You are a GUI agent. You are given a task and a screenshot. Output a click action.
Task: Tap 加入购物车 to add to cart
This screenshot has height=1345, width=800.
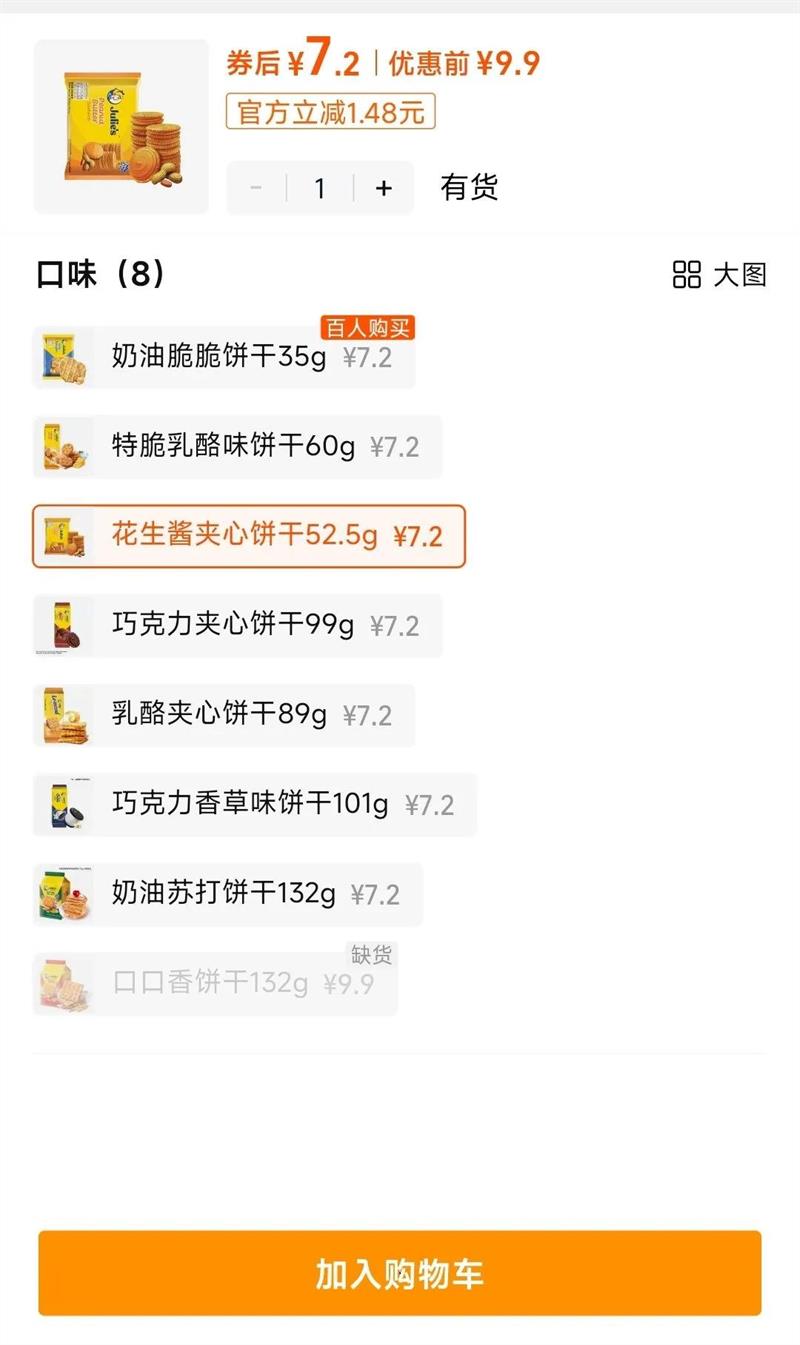pos(400,1273)
